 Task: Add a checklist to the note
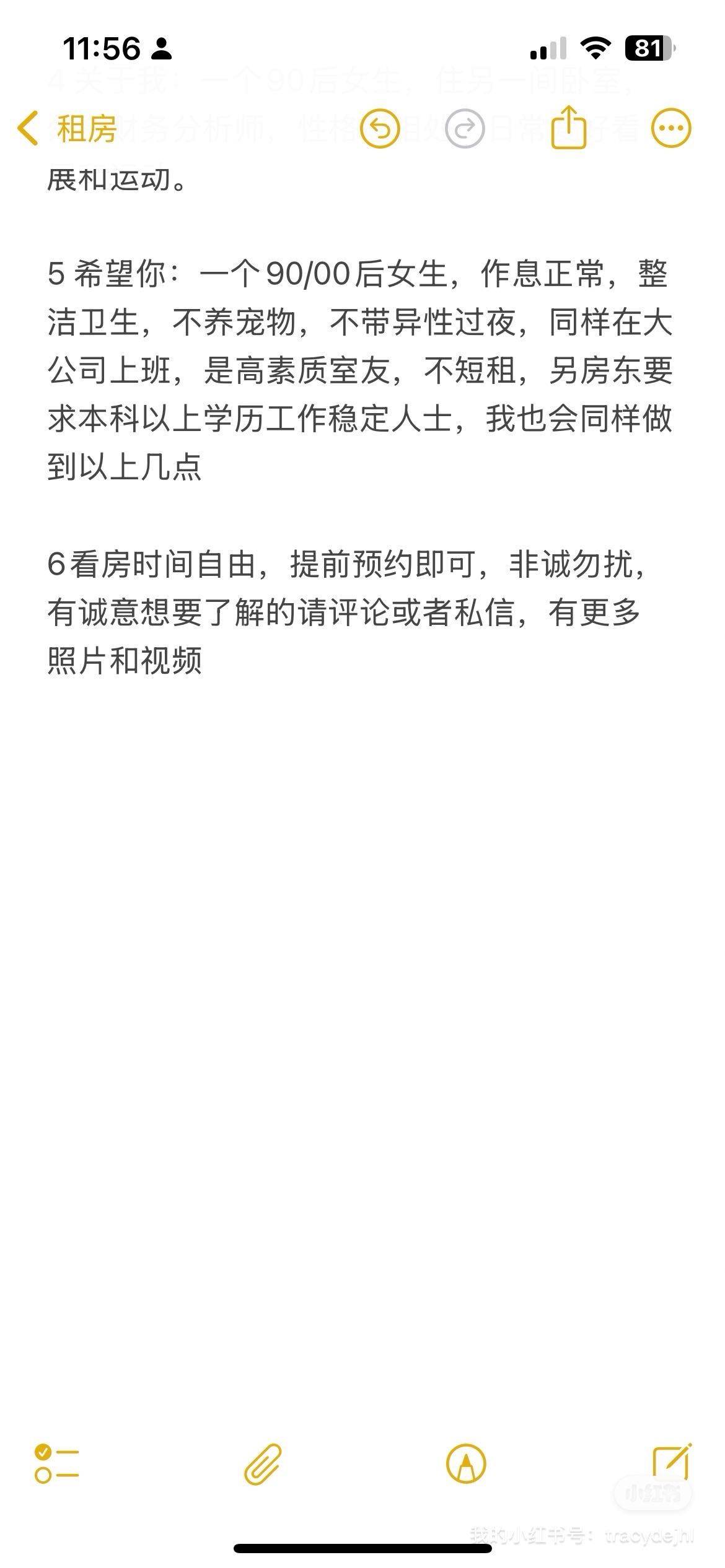pos(56,1465)
